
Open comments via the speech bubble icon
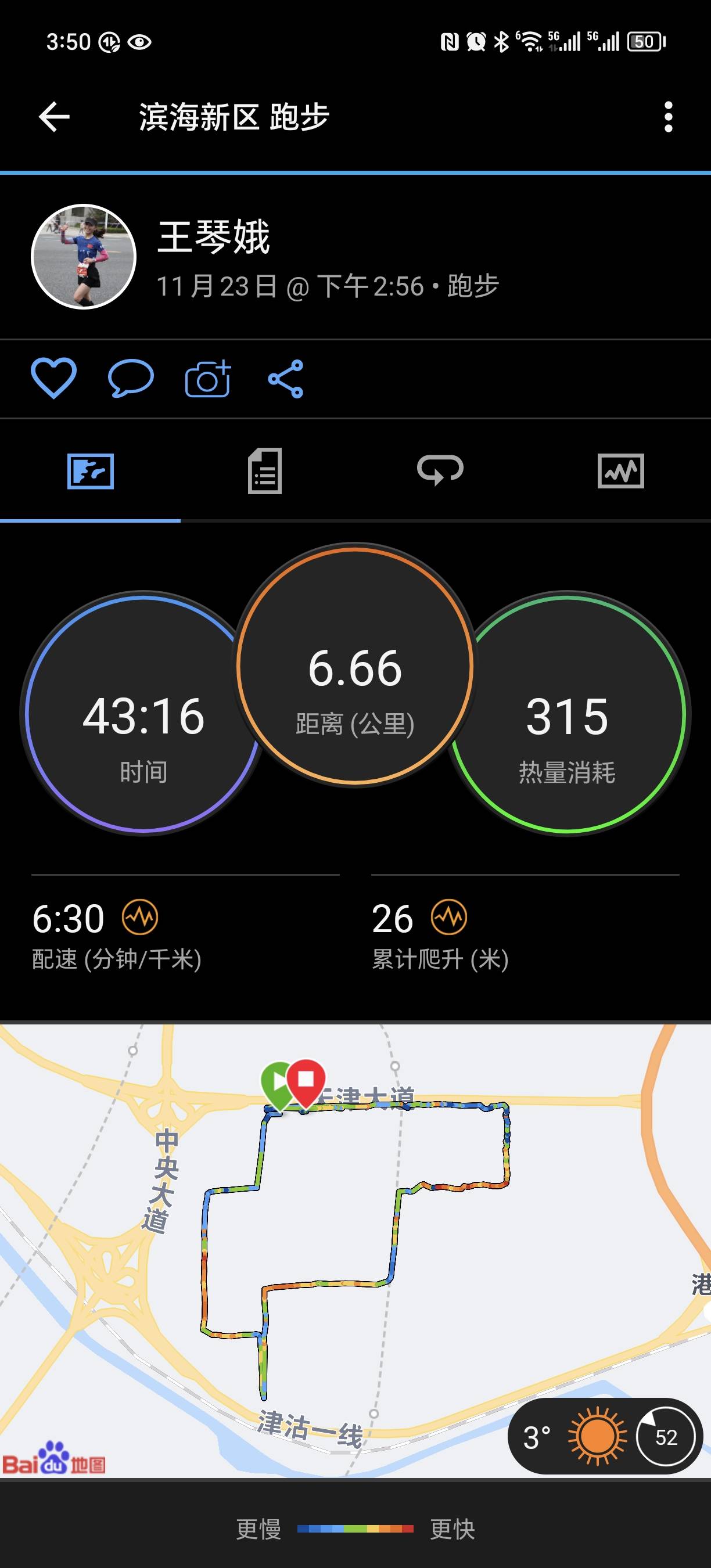point(129,379)
